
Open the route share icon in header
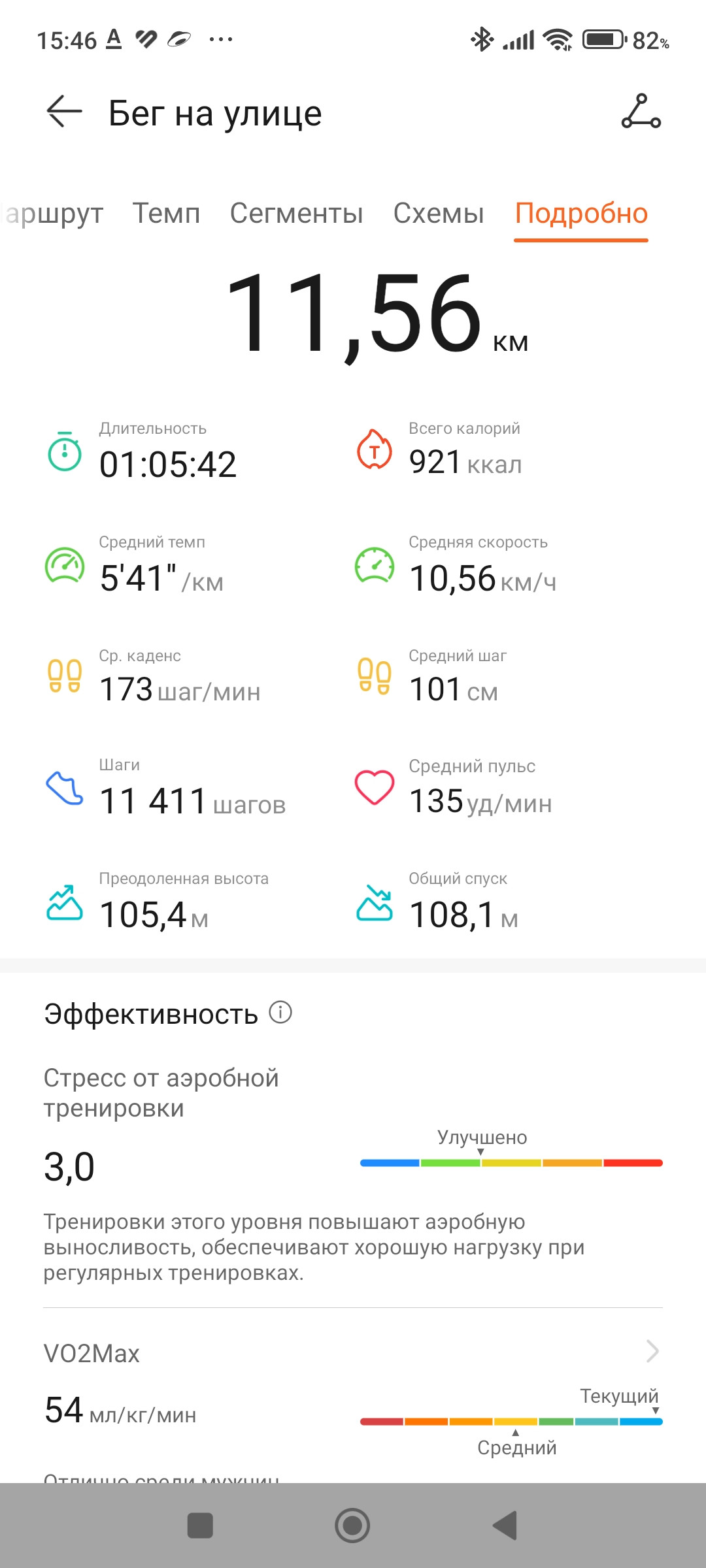(641, 111)
